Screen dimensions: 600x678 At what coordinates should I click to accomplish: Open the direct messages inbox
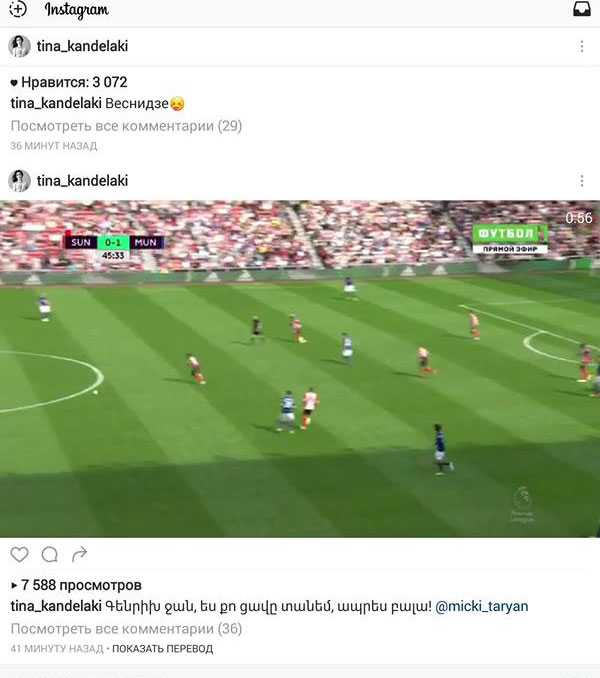582,10
